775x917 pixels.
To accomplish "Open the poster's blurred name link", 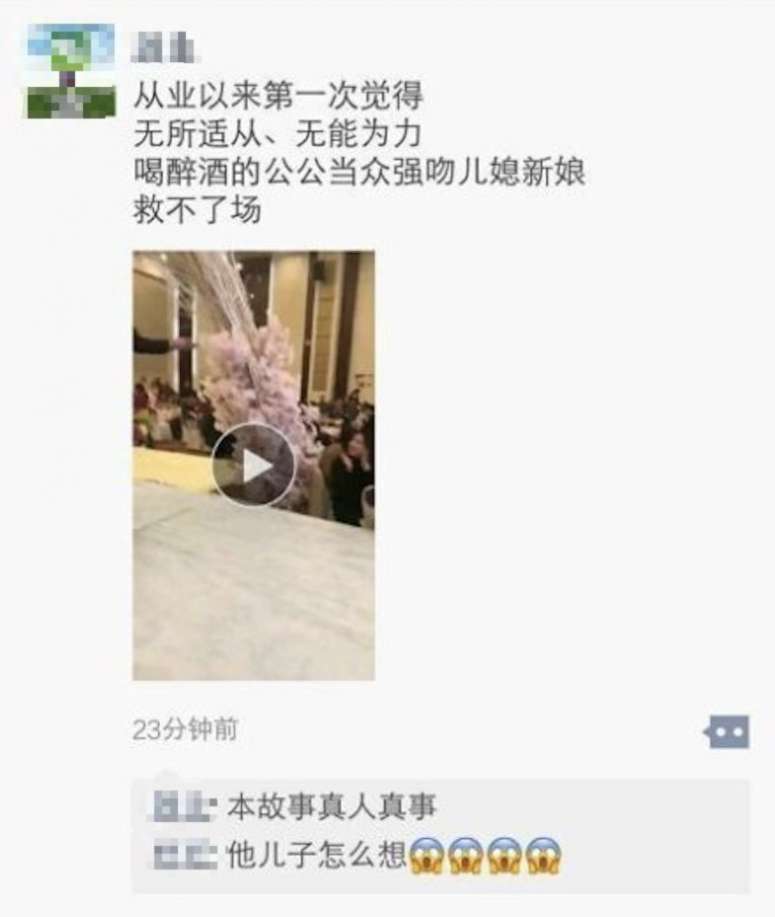I will [165, 47].
